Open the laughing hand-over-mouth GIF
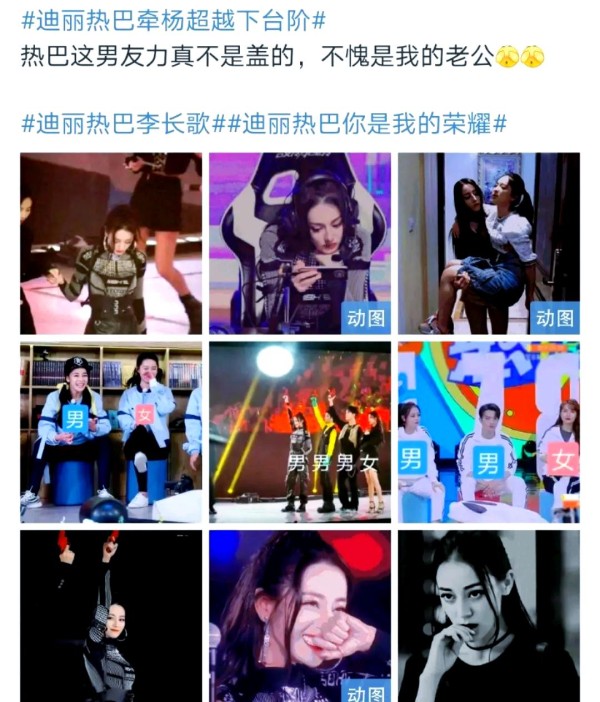Screen dimensions: 600x702 (299, 616)
